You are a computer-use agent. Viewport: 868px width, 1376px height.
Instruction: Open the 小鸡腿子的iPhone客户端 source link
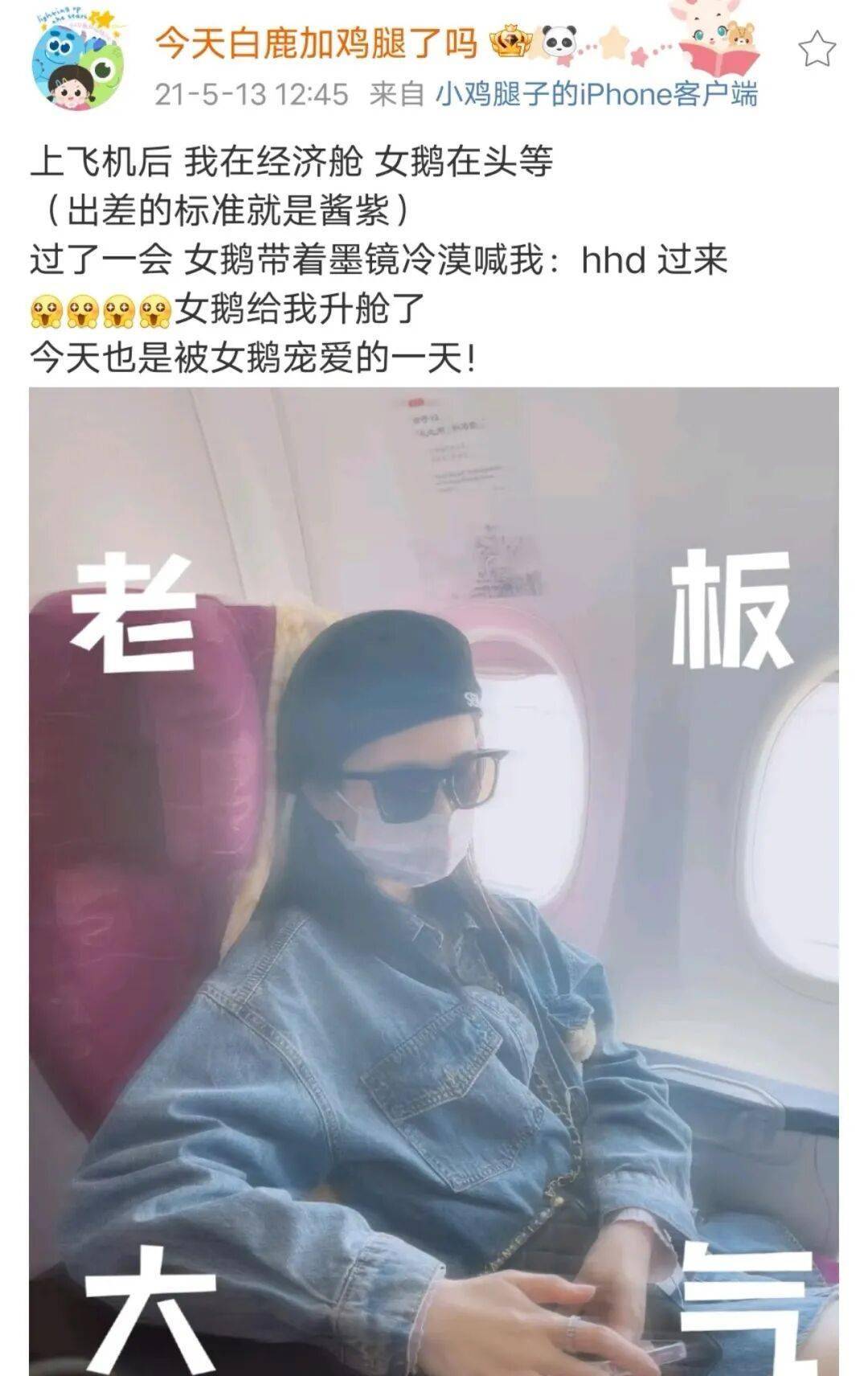(x=596, y=95)
